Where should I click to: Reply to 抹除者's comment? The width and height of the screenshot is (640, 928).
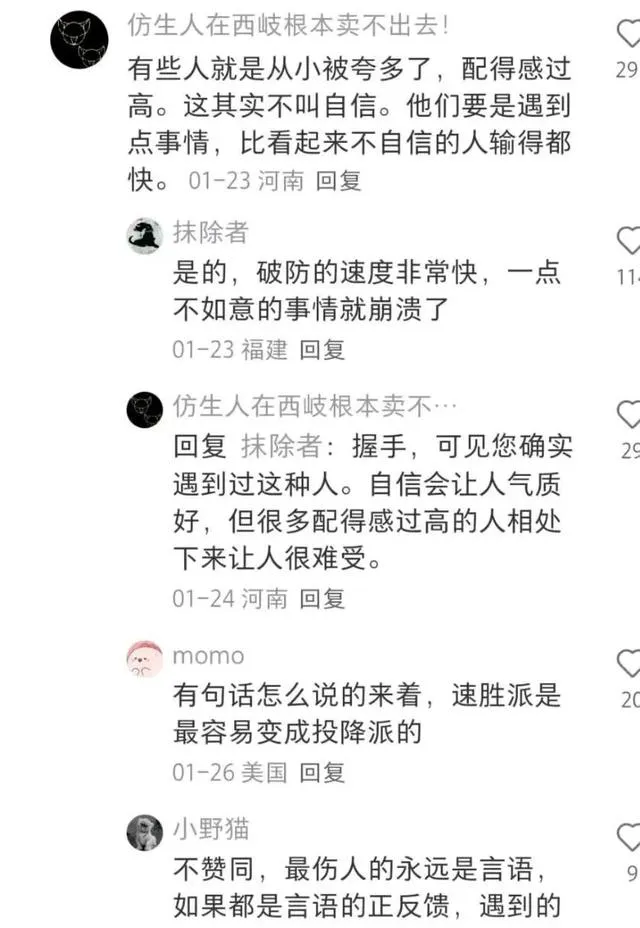click(x=323, y=349)
